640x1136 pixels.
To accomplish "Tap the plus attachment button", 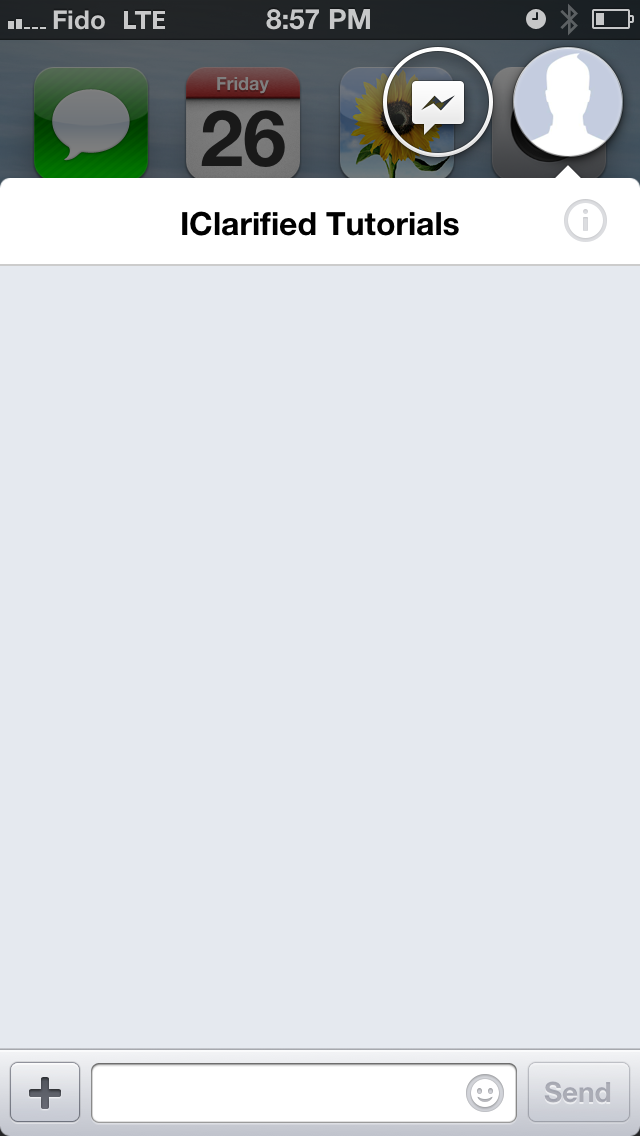I will pos(45,1092).
